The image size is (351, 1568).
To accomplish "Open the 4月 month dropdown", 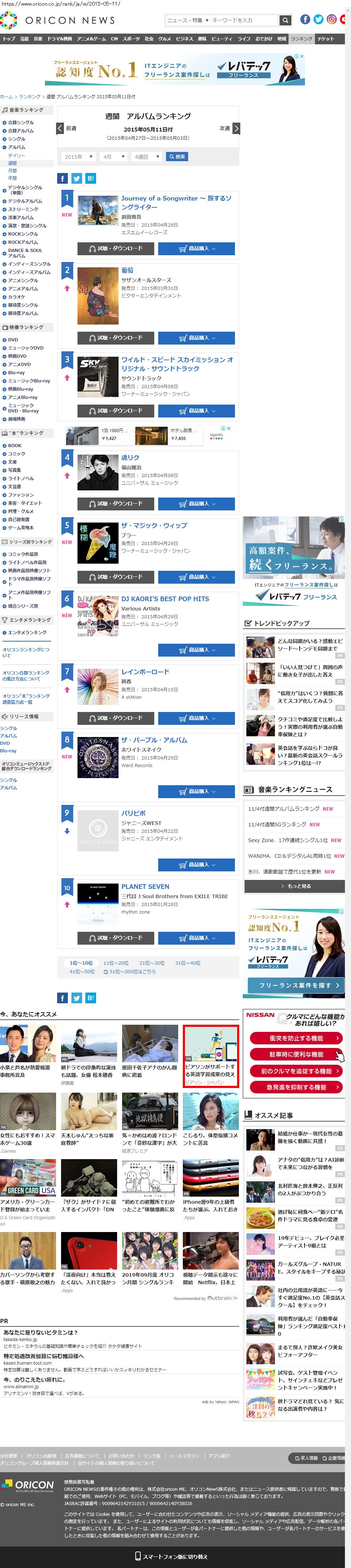I will click(113, 157).
